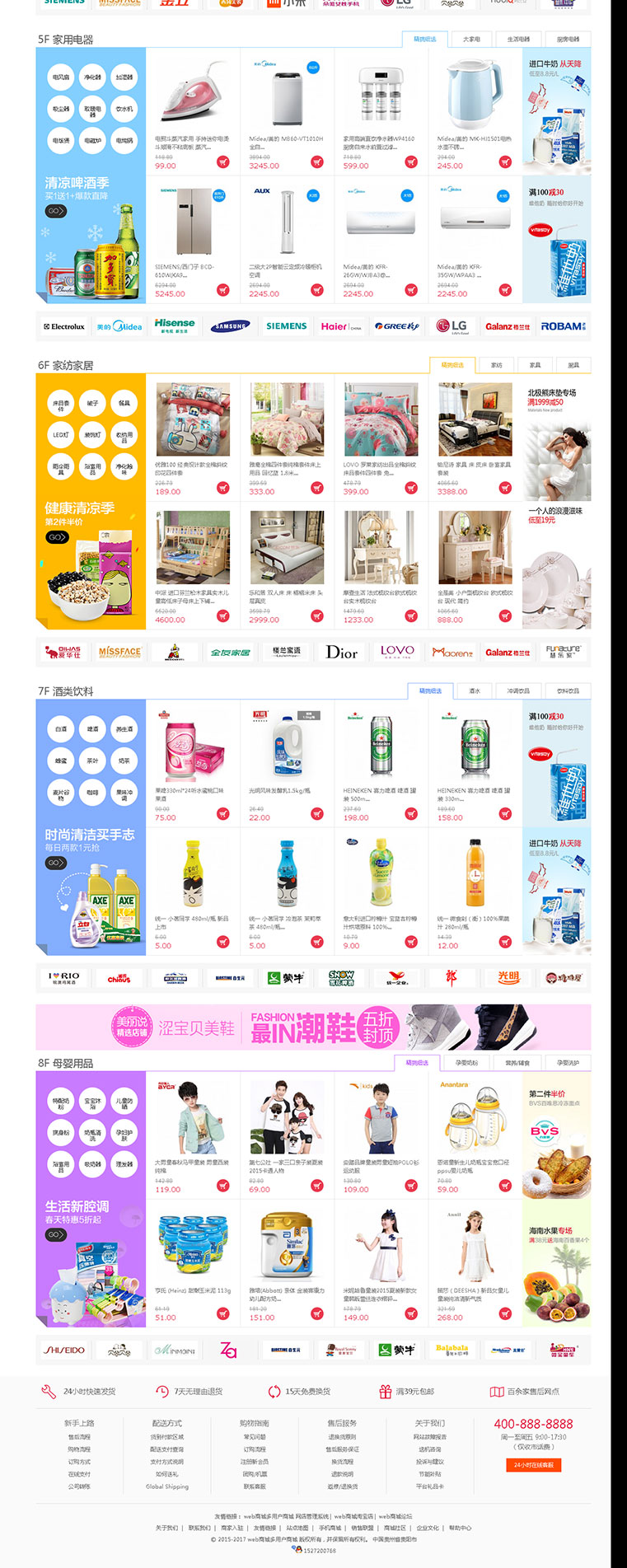Open the 最IN潮鞋 五折封顶 banner
Image resolution: width=627 pixels, height=1568 pixels.
[x=313, y=1027]
